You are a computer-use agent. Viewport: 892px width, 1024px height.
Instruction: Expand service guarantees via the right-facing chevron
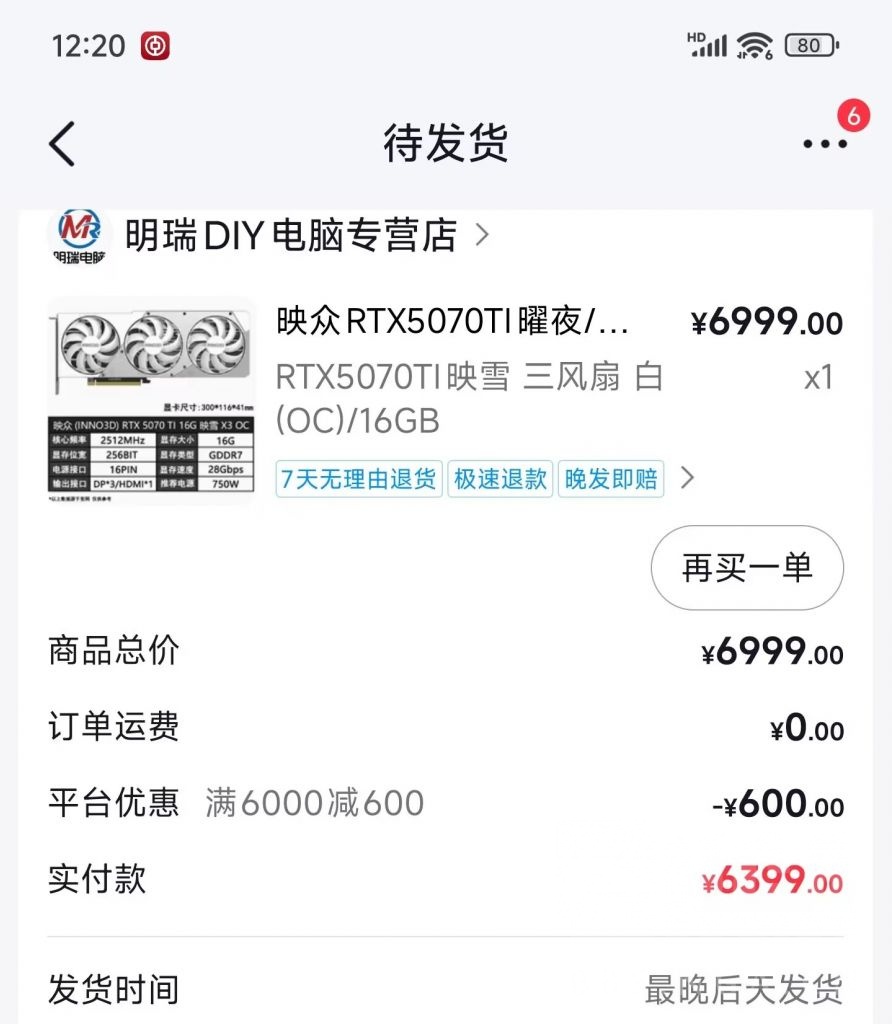pos(687,478)
